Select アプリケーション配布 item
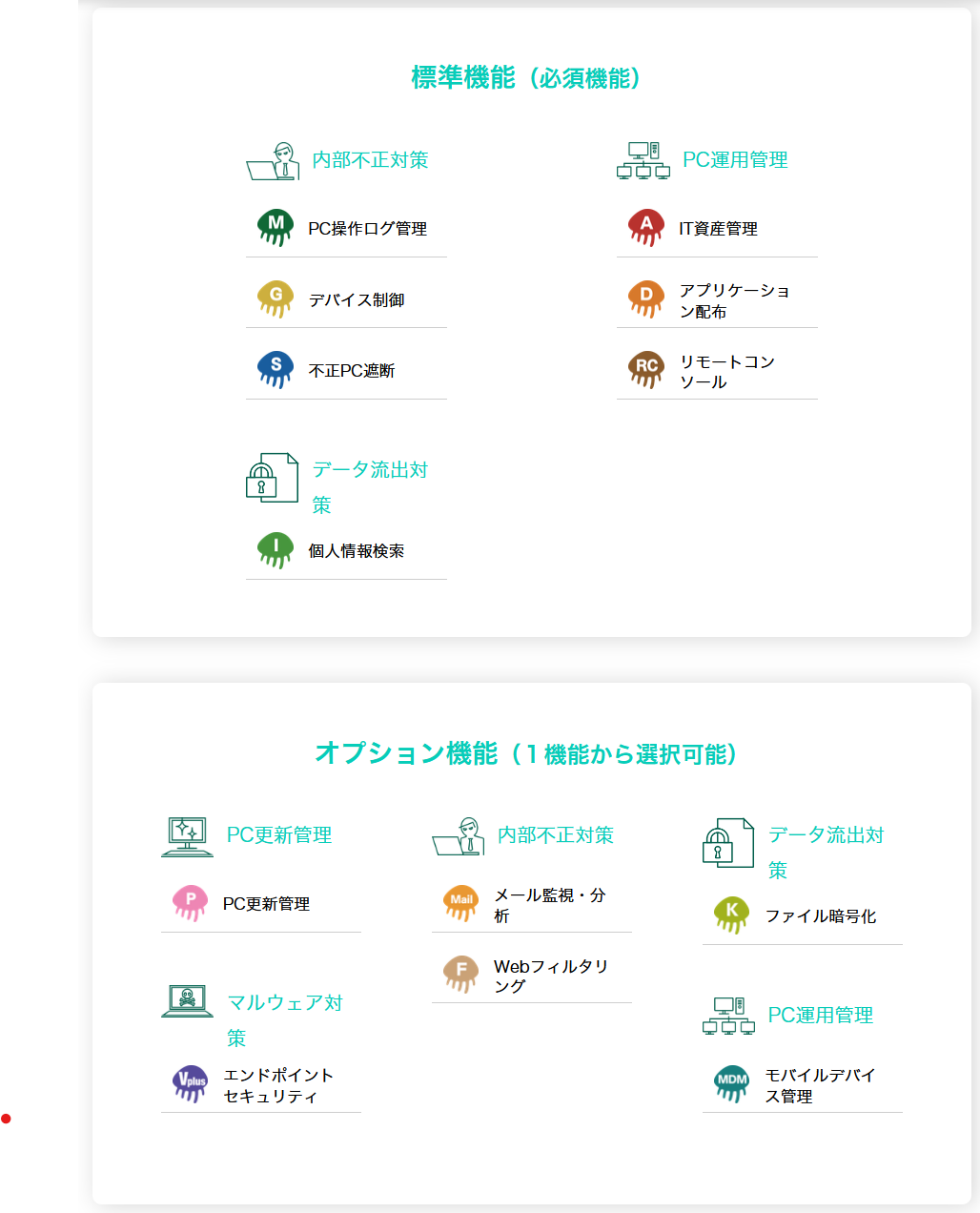Image resolution: width=980 pixels, height=1213 pixels. click(733, 300)
